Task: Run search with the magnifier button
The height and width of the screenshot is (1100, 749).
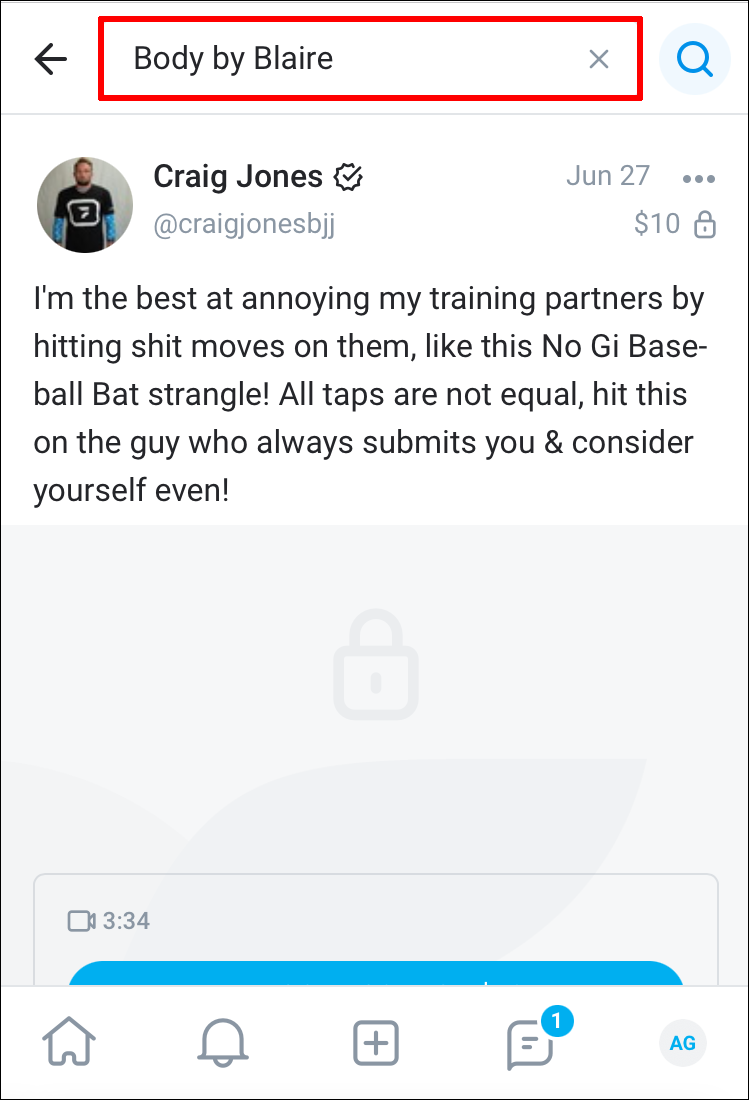Action: [693, 60]
